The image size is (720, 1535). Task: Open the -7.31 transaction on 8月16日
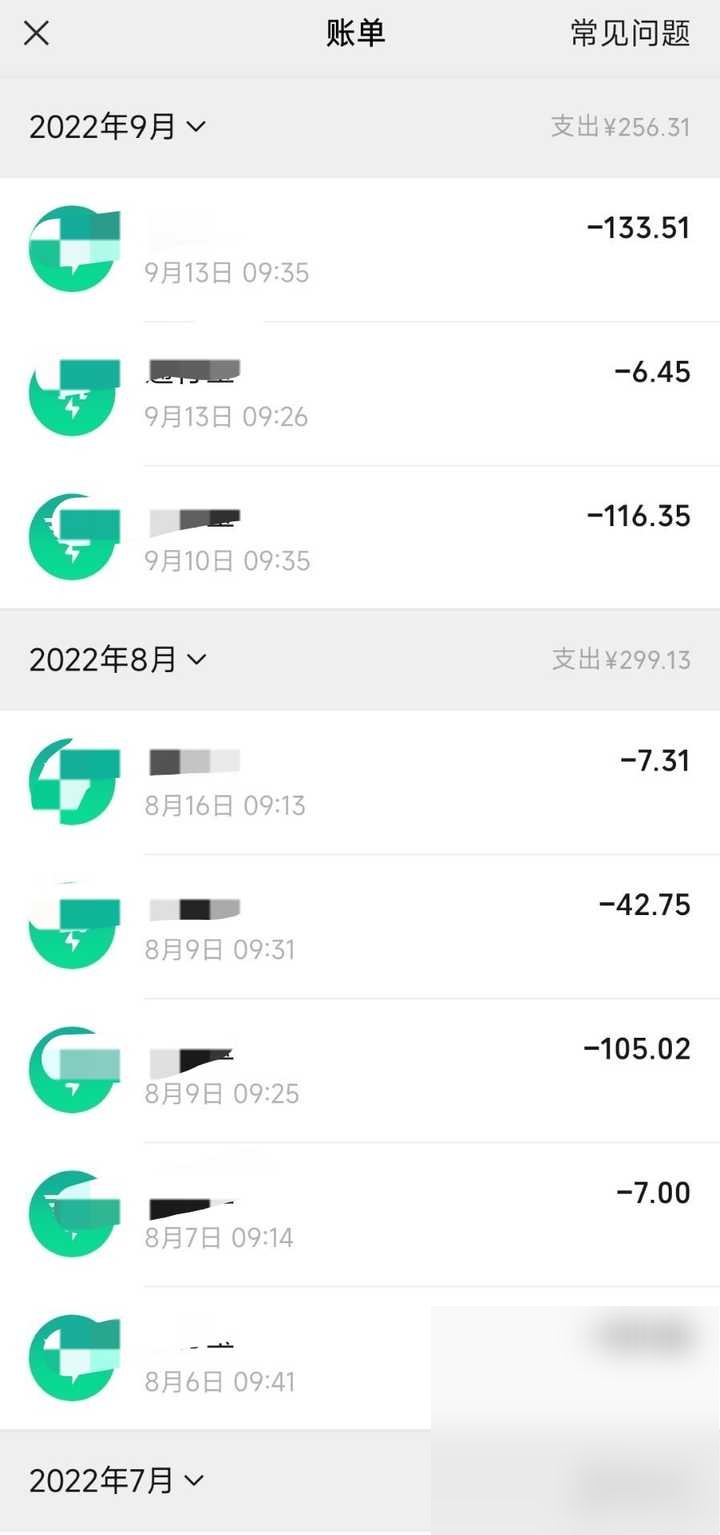click(360, 783)
